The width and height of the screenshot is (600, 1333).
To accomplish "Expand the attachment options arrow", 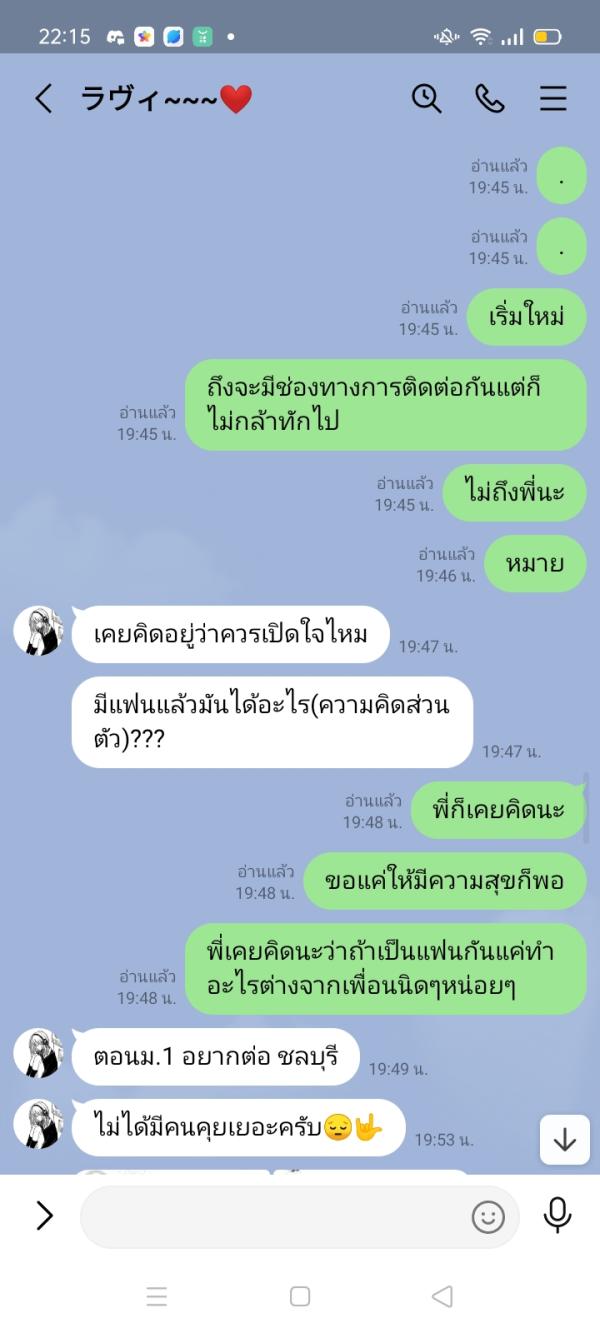I will pyautogui.click(x=44, y=1215).
